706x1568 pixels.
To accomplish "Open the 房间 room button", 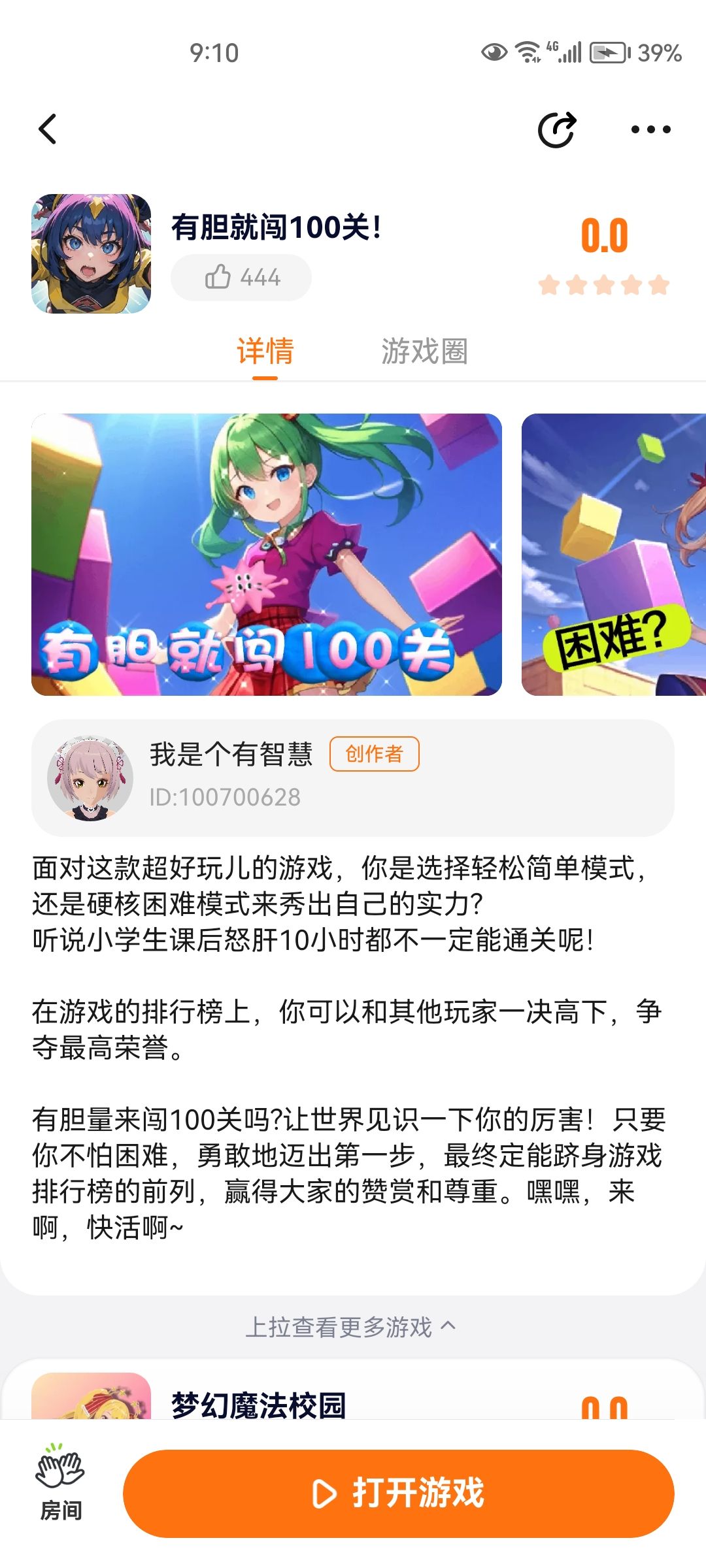I will (x=60, y=1483).
